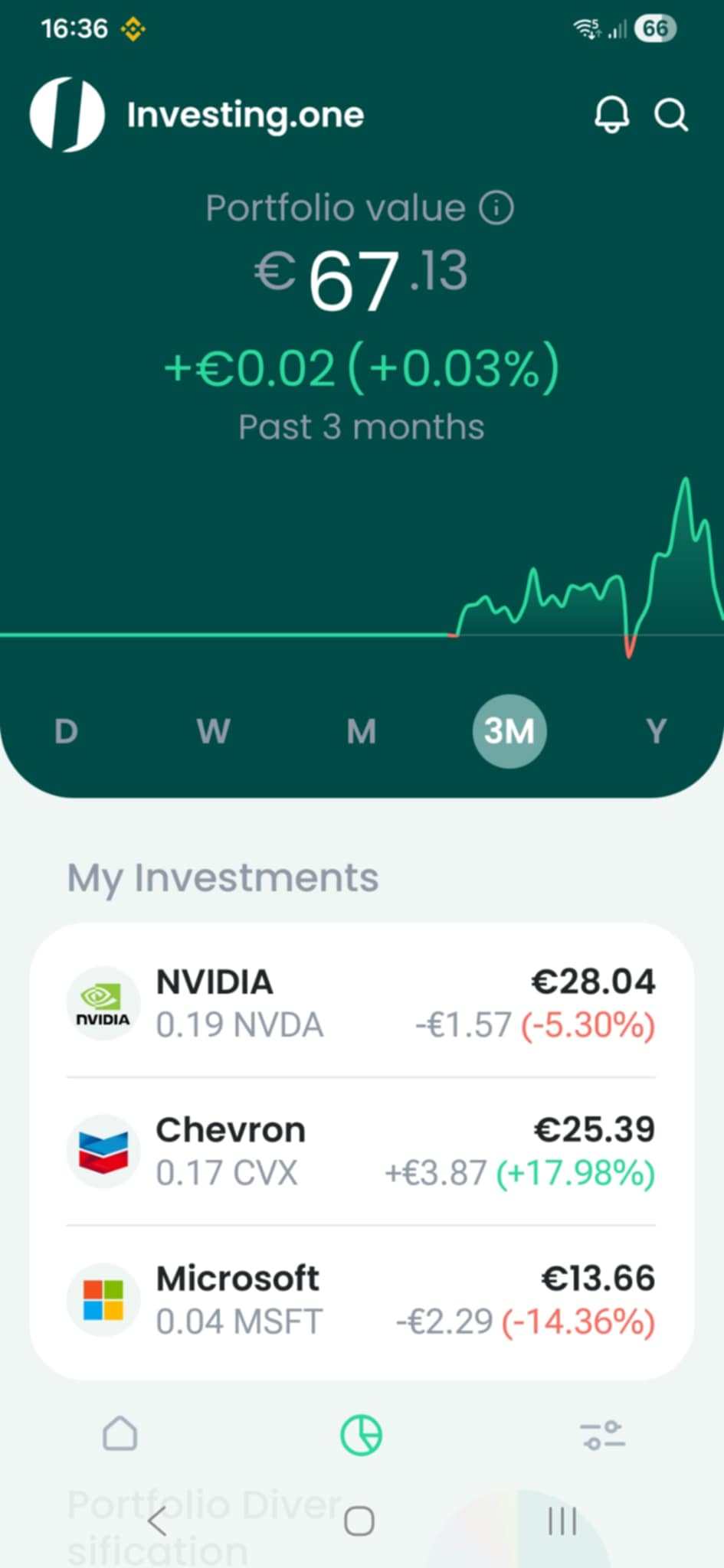Screen dimensions: 724x1568
Task: Go back with system back button
Action: pos(158,1521)
